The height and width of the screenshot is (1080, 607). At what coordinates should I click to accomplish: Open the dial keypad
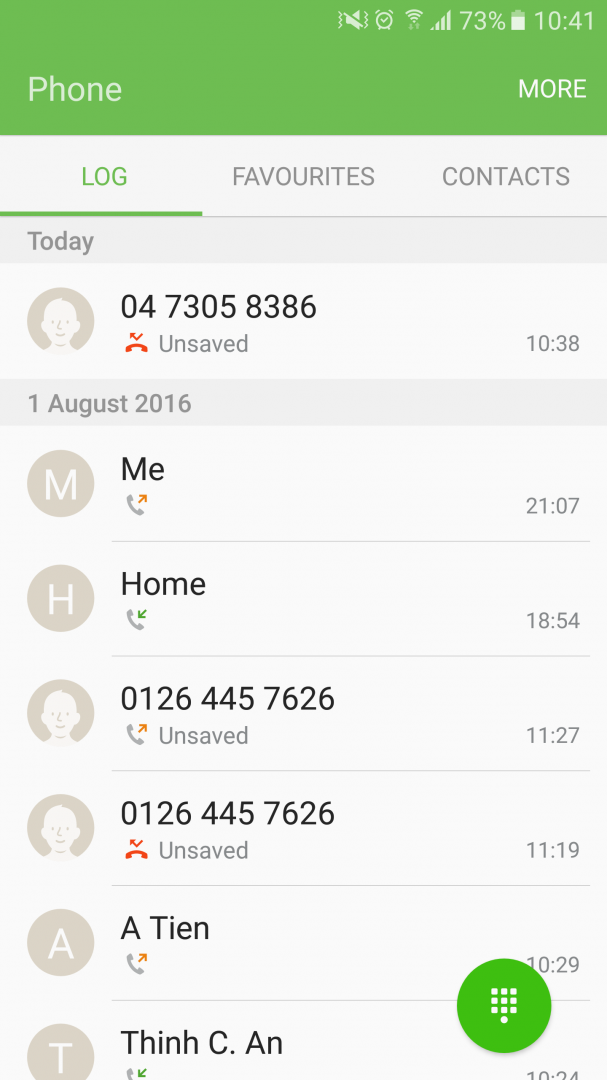[x=503, y=1003]
